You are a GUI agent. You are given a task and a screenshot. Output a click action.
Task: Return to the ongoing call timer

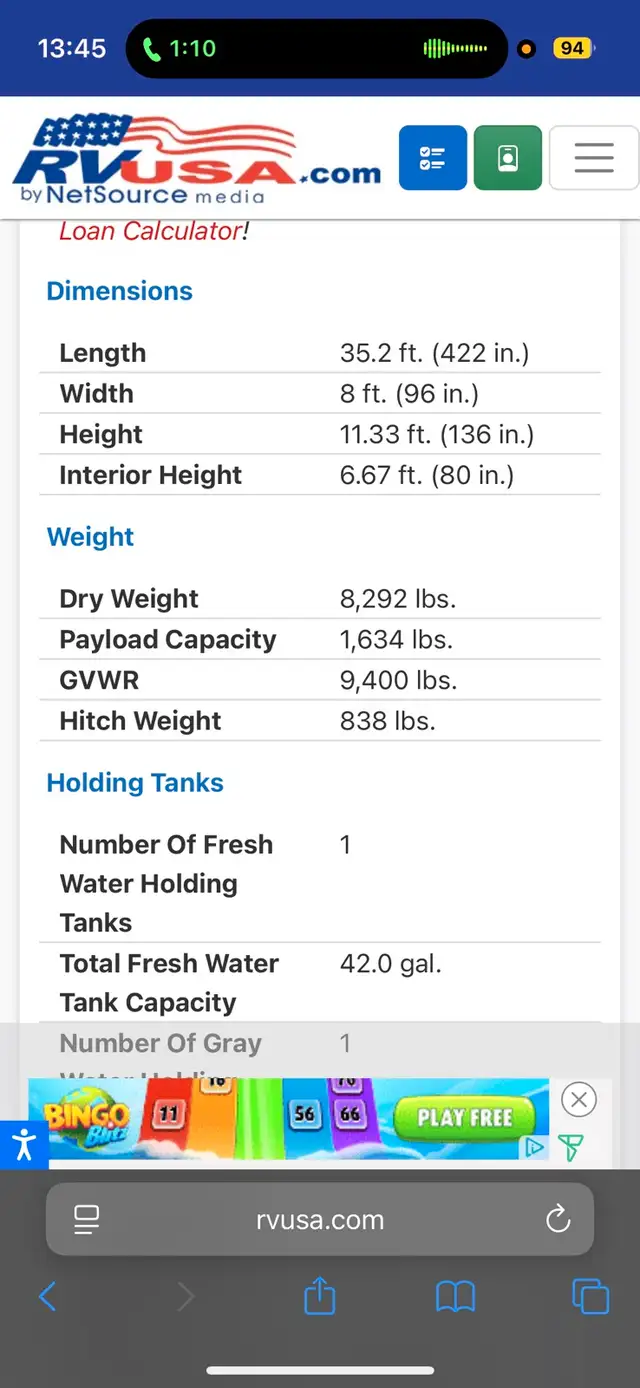pyautogui.click(x=181, y=48)
